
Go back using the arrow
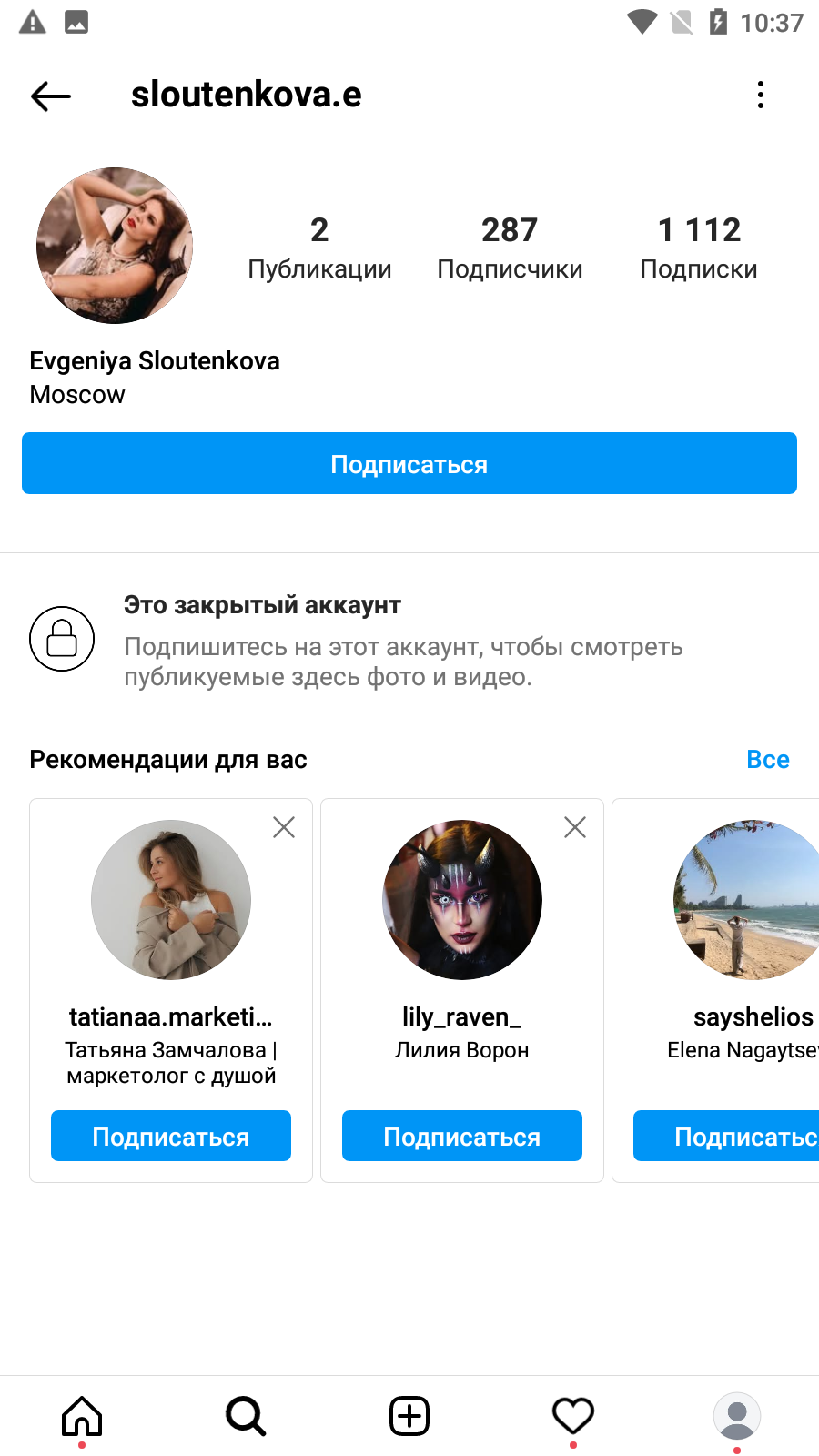(x=51, y=96)
